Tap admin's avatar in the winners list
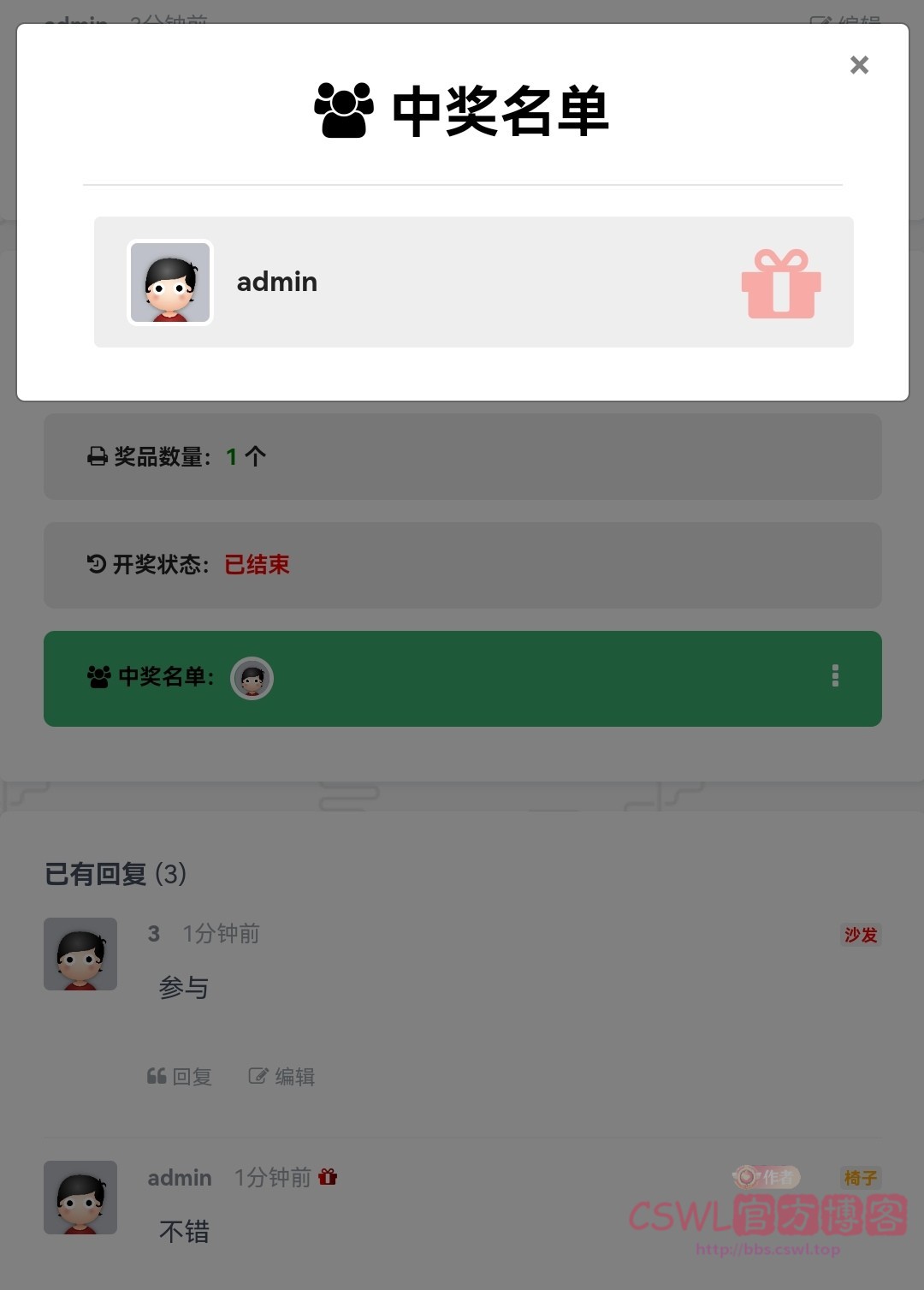Screen dimensions: 924x1290 pyautogui.click(x=170, y=282)
